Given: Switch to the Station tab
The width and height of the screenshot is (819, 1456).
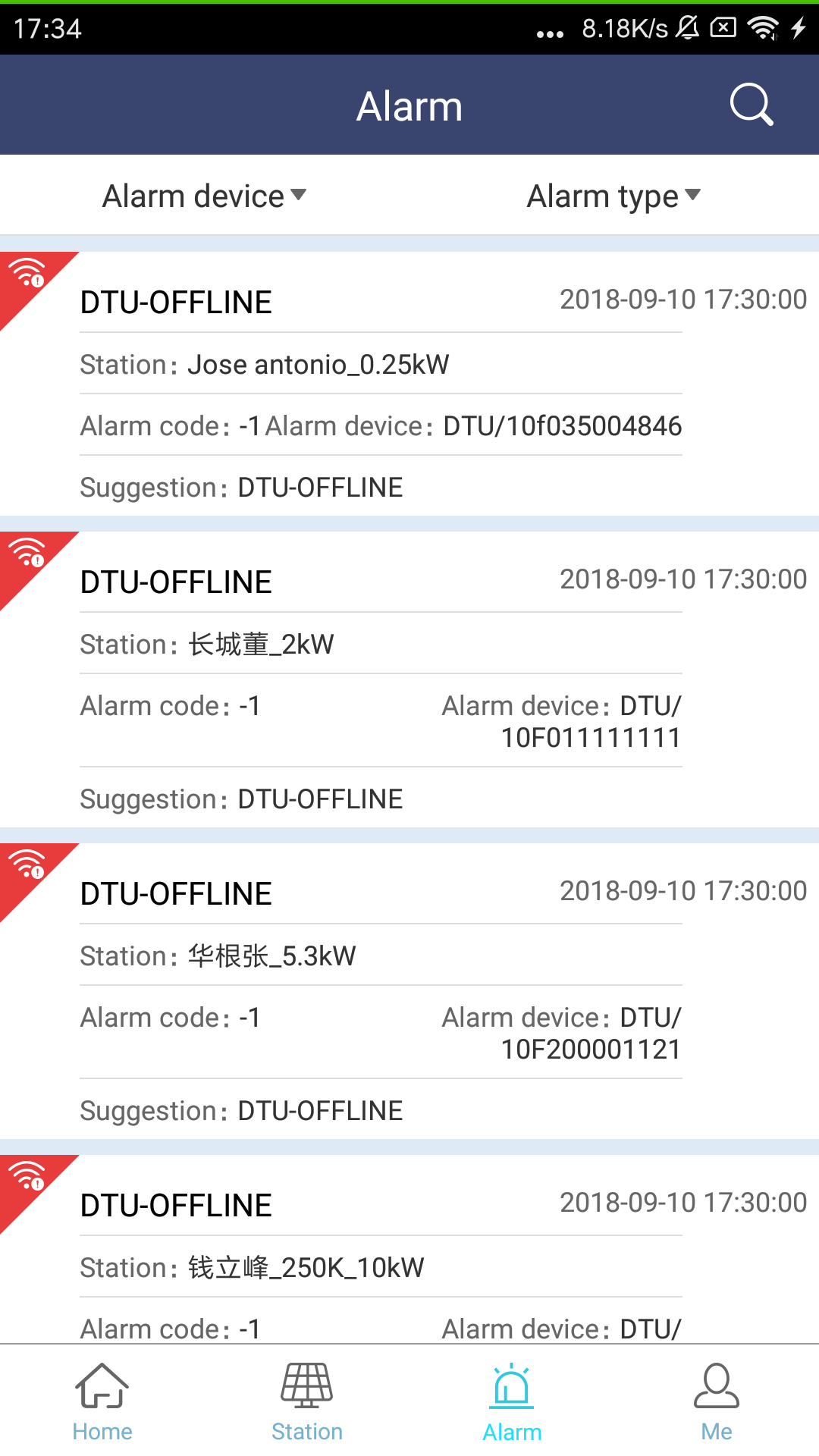Looking at the screenshot, I should [307, 1401].
